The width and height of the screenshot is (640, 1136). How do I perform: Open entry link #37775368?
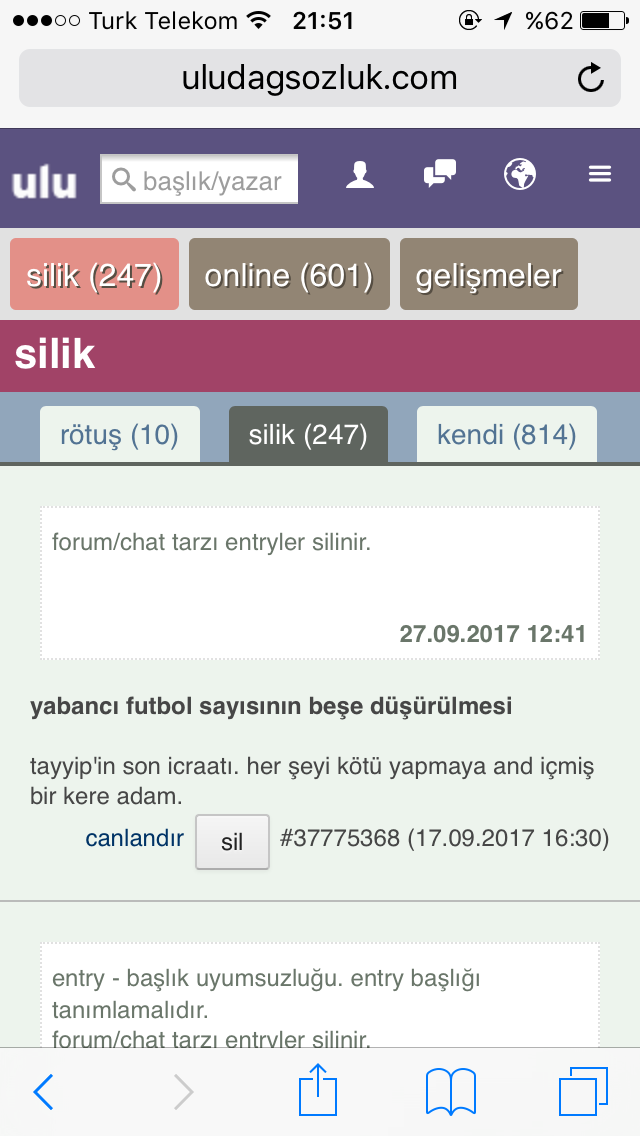tap(340, 838)
